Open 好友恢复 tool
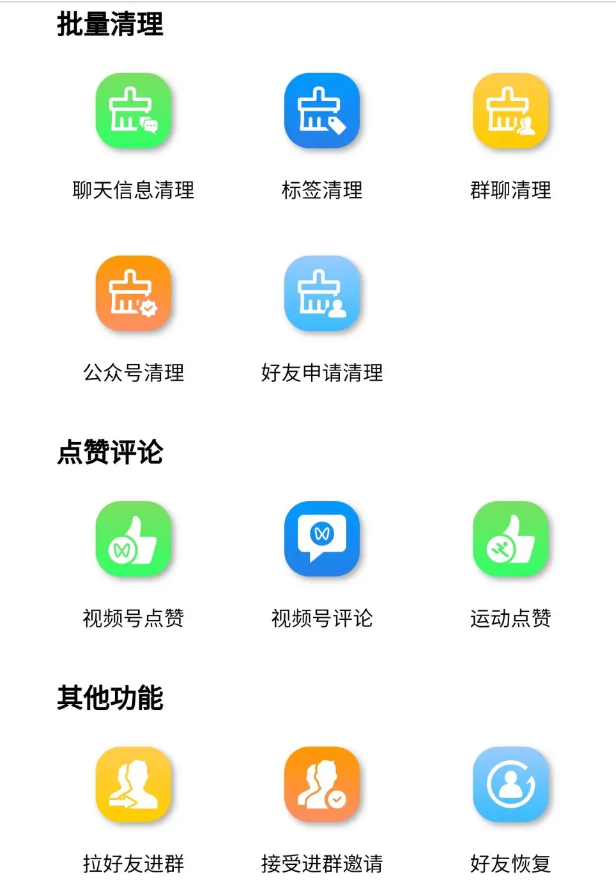The height and width of the screenshot is (891, 616). coord(510,784)
